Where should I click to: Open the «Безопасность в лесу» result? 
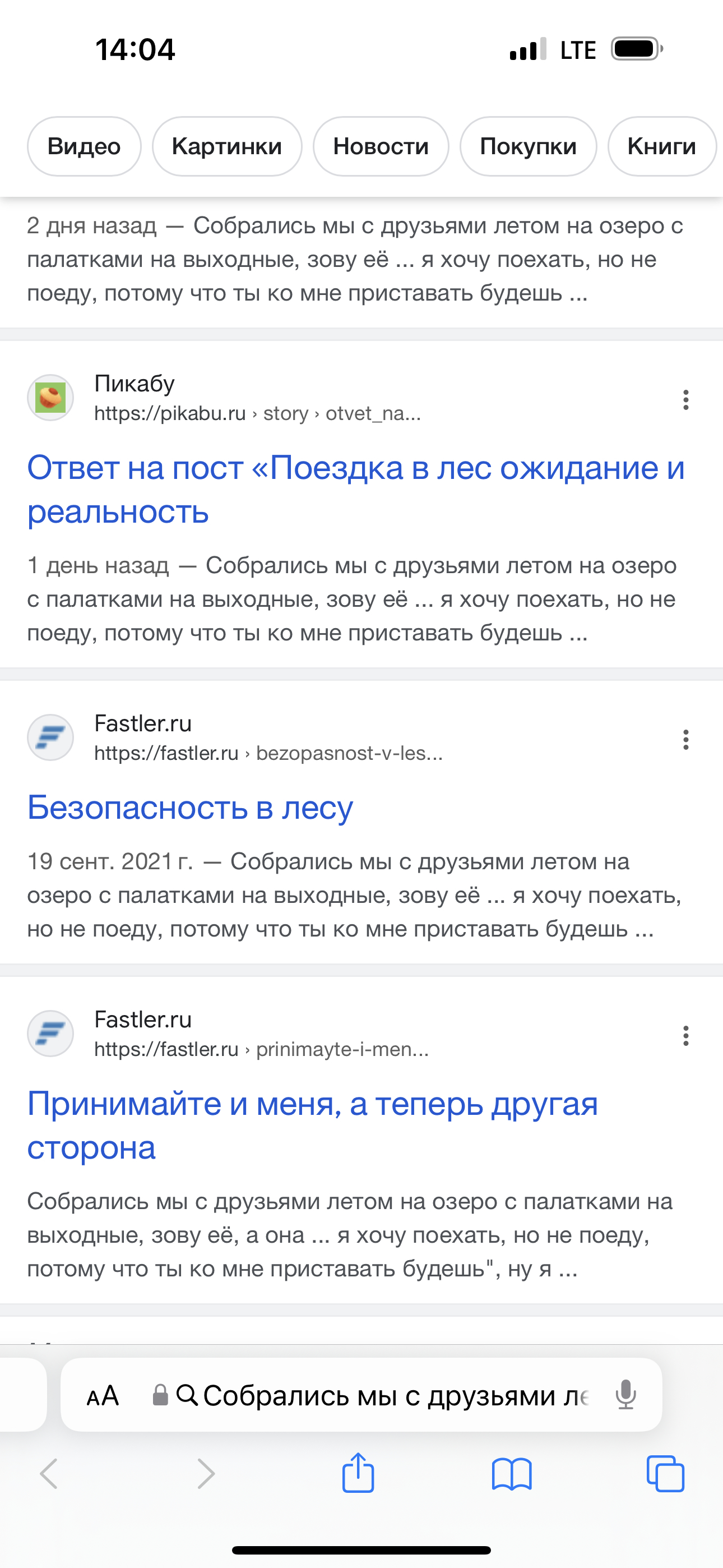click(190, 808)
